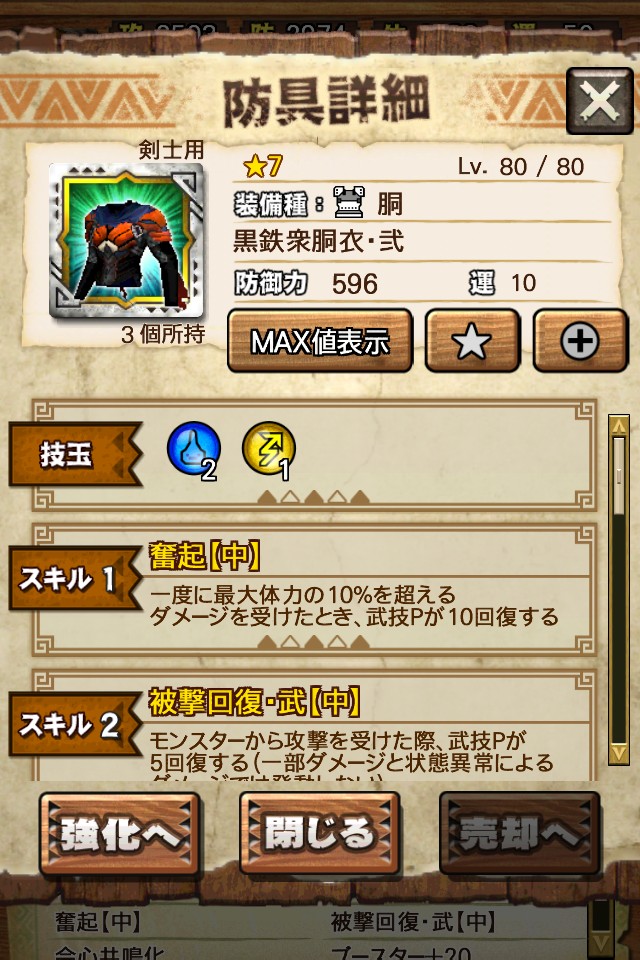Tap the MAX値表示 button

319,341
